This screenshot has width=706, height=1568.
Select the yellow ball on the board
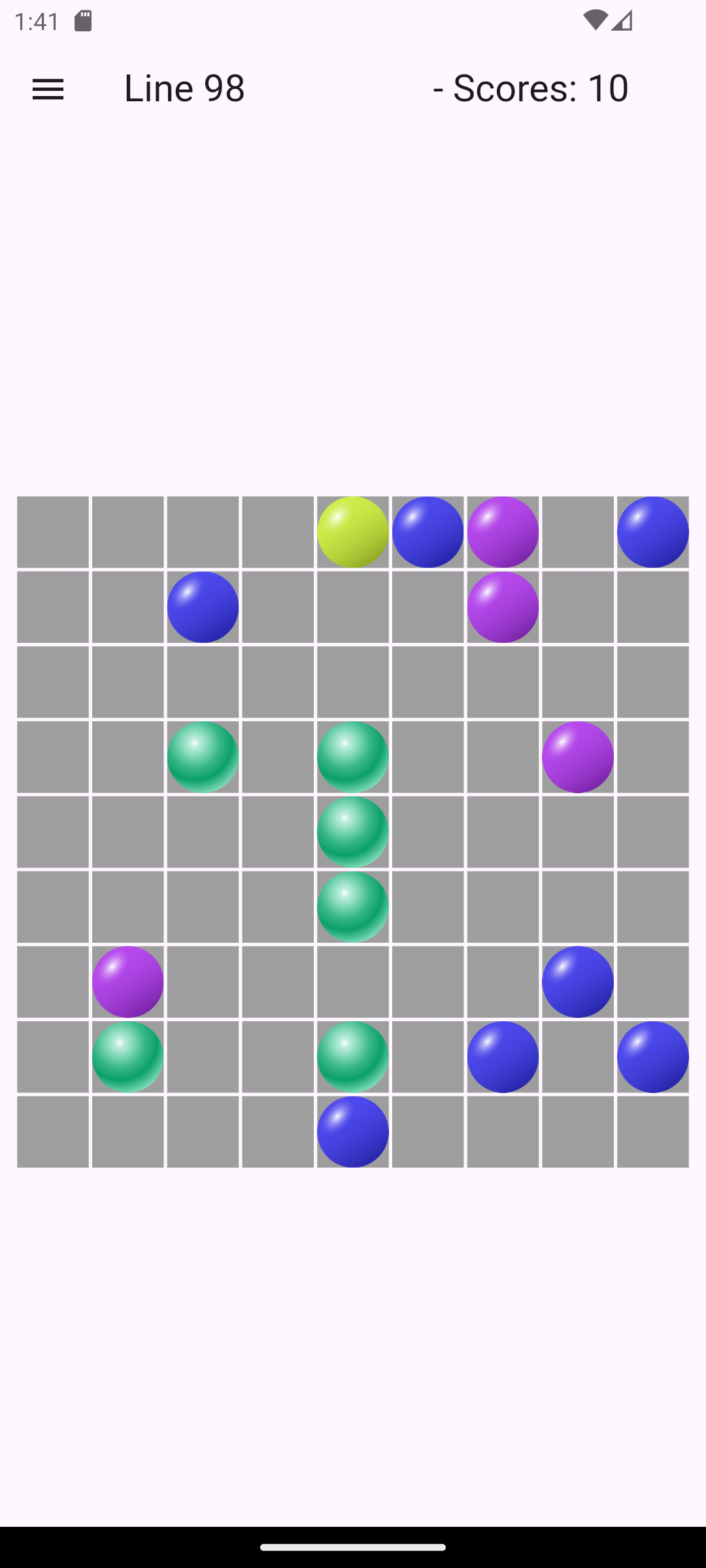pyautogui.click(x=352, y=532)
